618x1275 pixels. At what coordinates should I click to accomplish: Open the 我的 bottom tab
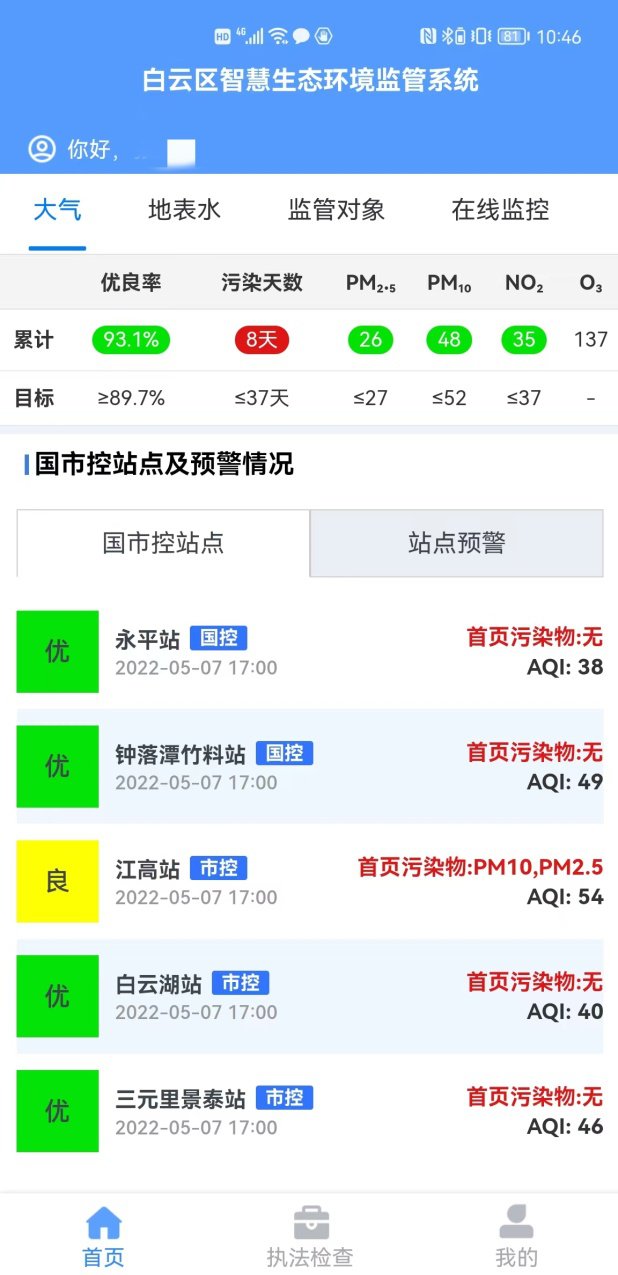point(516,1237)
